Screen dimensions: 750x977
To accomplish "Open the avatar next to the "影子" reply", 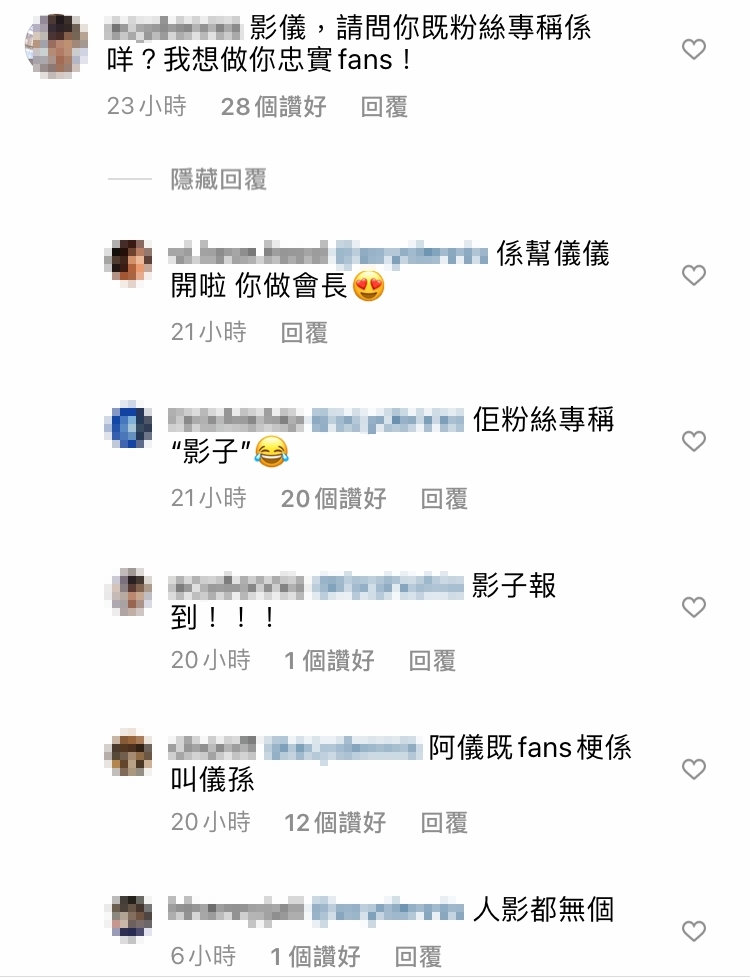I will (129, 426).
